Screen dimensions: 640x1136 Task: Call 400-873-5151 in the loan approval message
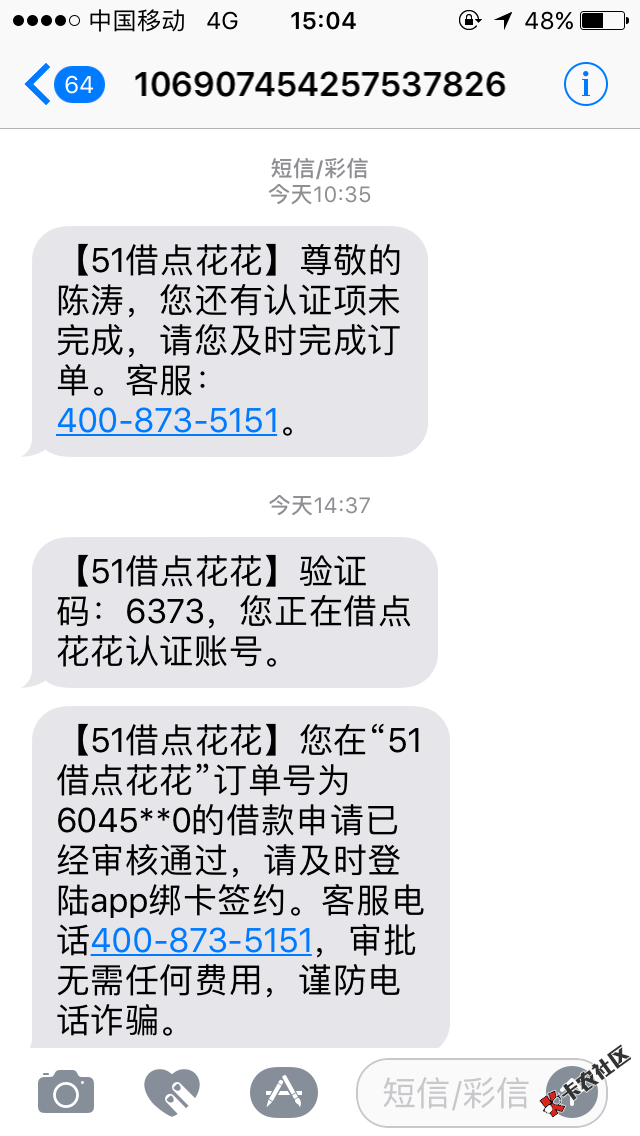(201, 940)
